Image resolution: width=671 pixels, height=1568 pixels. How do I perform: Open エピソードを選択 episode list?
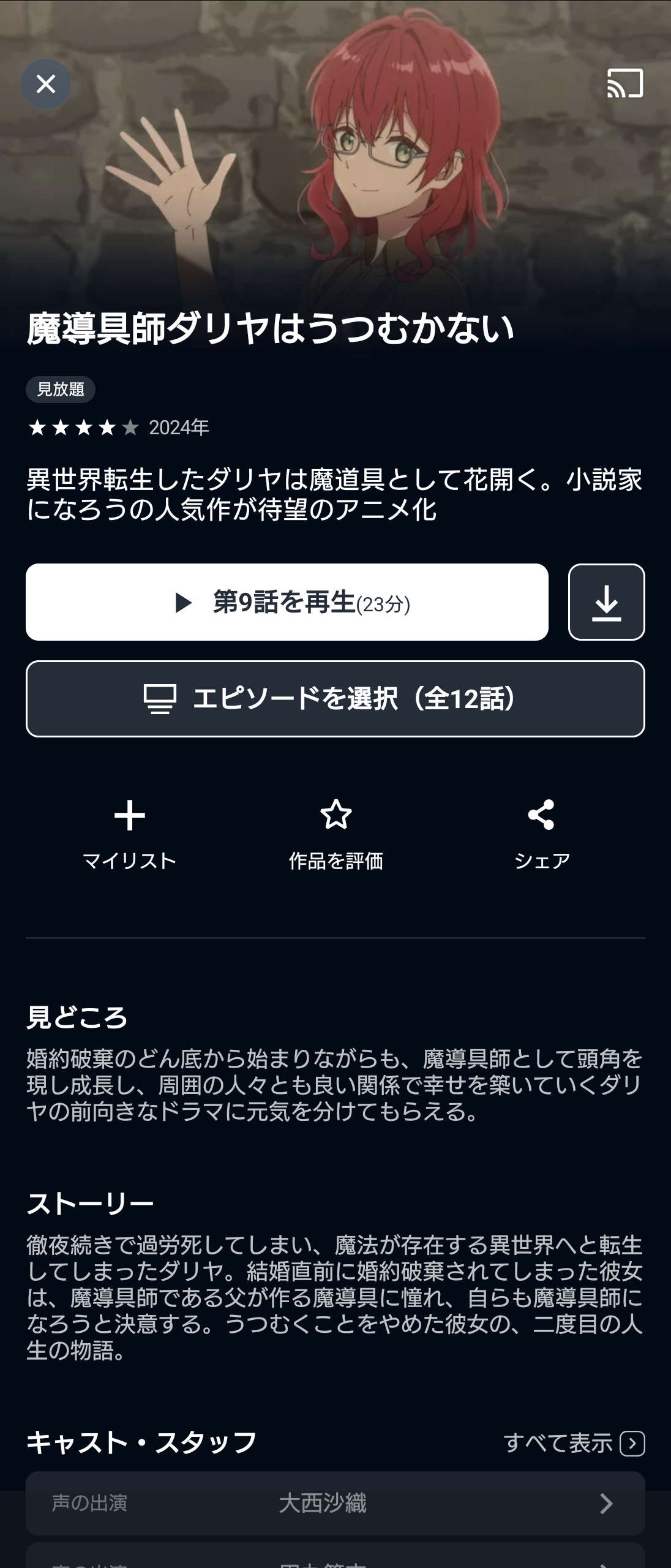(x=335, y=699)
